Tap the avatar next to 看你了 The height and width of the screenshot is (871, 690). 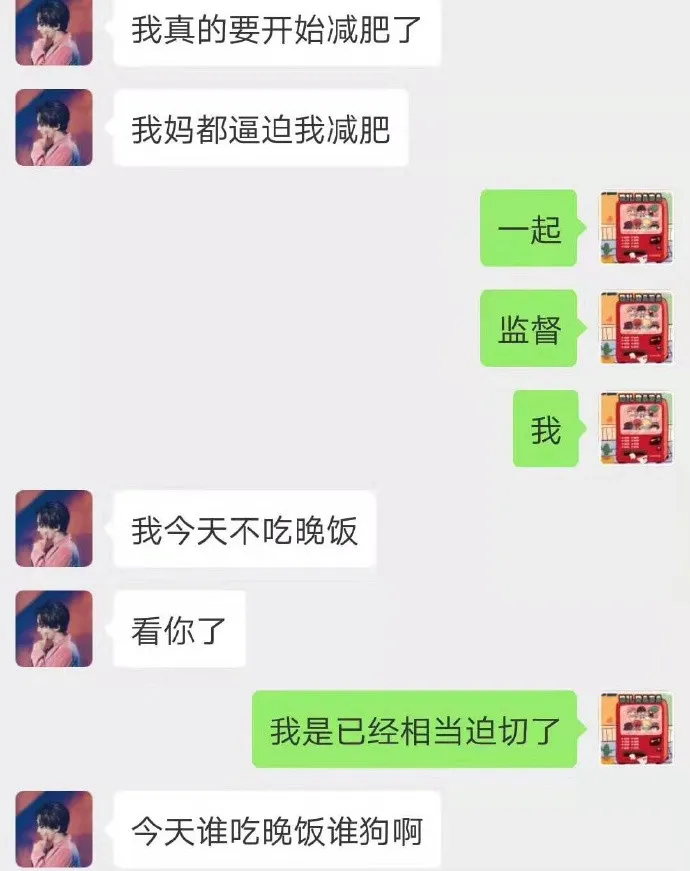click(54, 628)
